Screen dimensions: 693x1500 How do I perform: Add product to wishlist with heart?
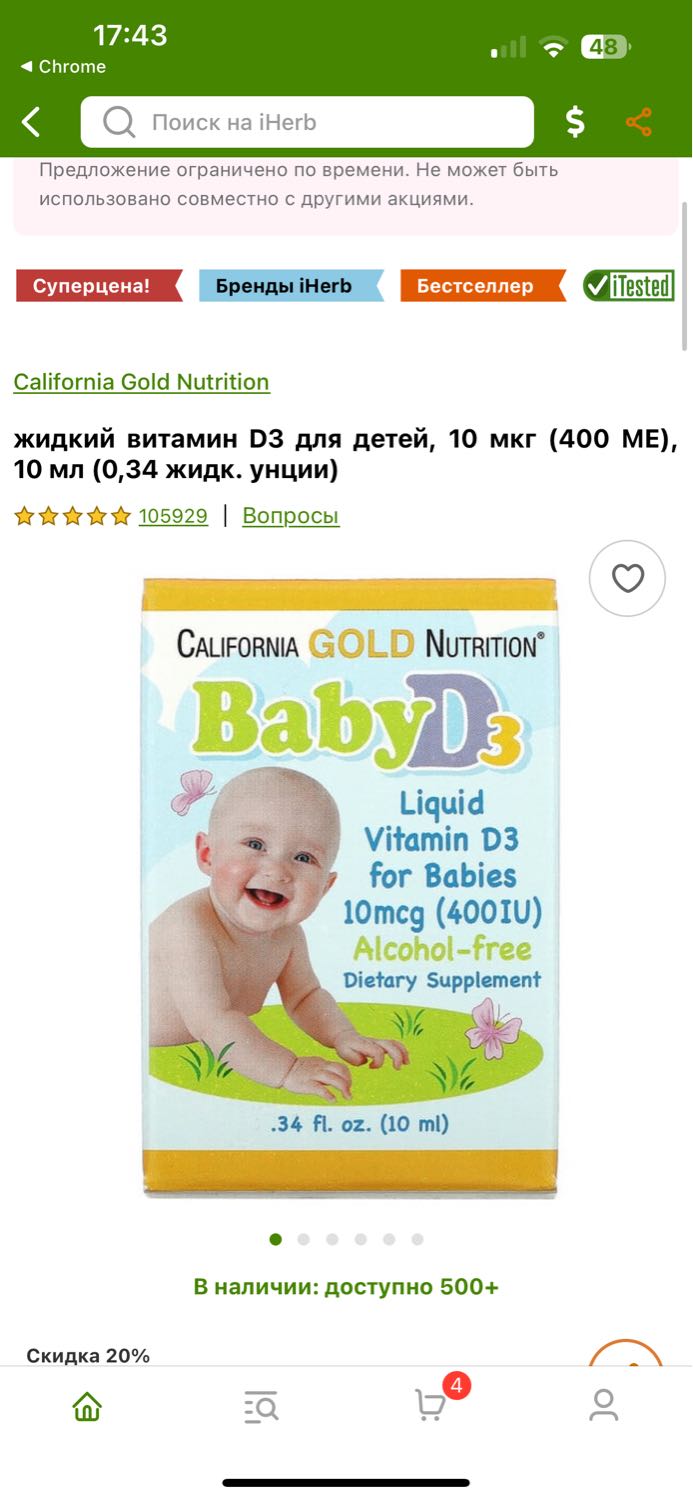point(627,578)
